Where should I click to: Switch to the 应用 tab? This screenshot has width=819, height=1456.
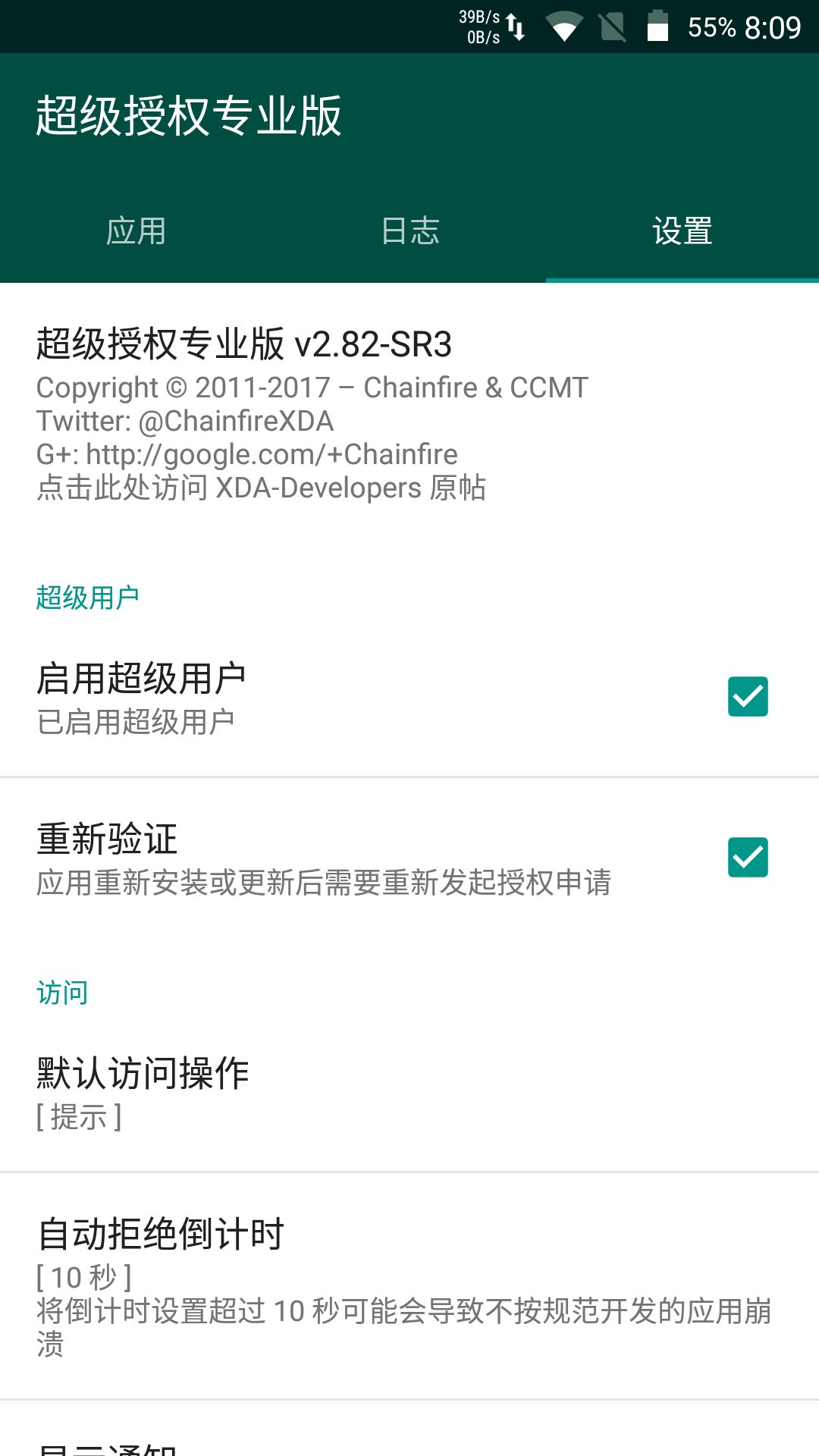136,231
